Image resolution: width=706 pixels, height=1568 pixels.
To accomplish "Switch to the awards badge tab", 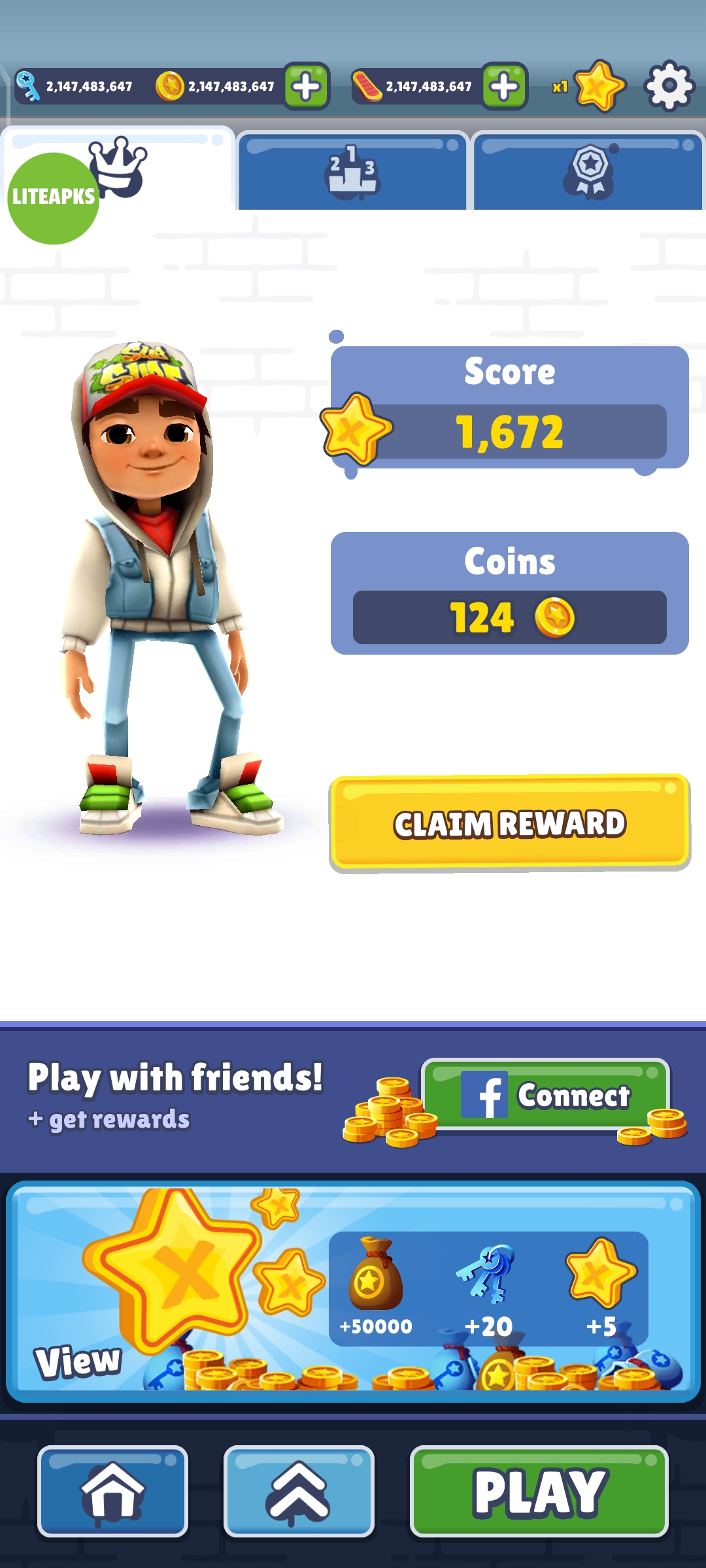I will tap(588, 172).
